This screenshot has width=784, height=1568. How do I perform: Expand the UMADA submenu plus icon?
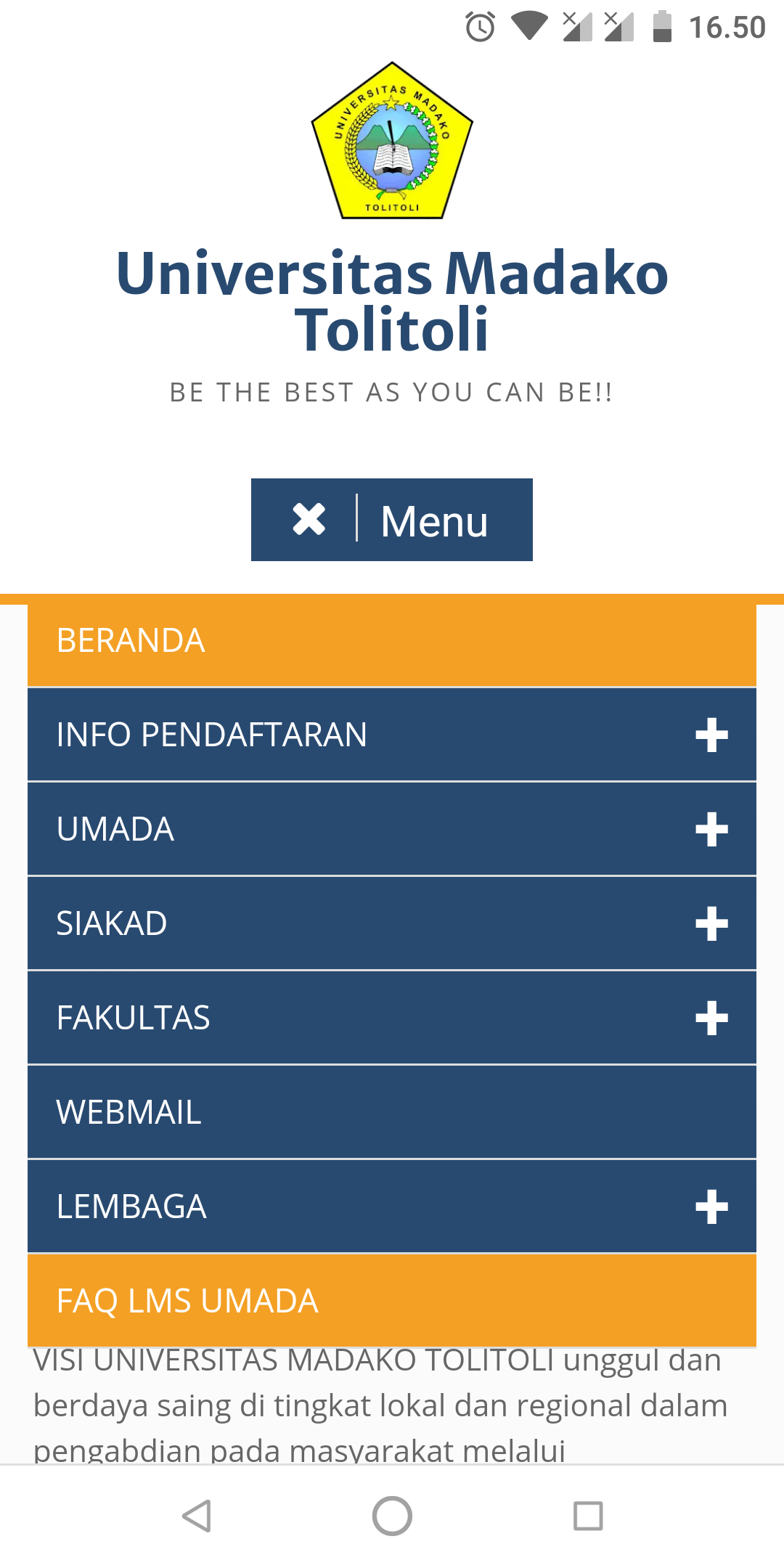pyautogui.click(x=711, y=830)
